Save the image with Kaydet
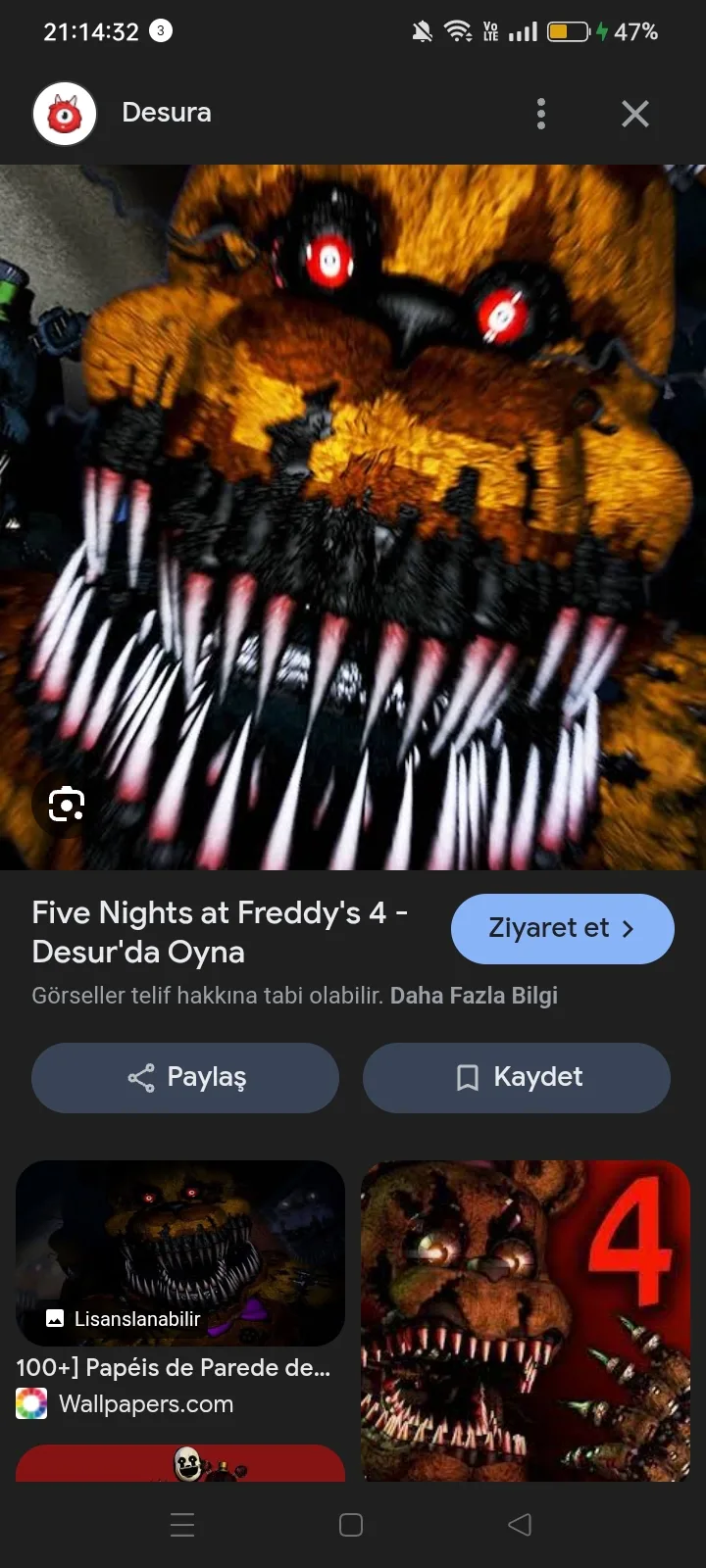The image size is (706, 1568). [517, 1077]
